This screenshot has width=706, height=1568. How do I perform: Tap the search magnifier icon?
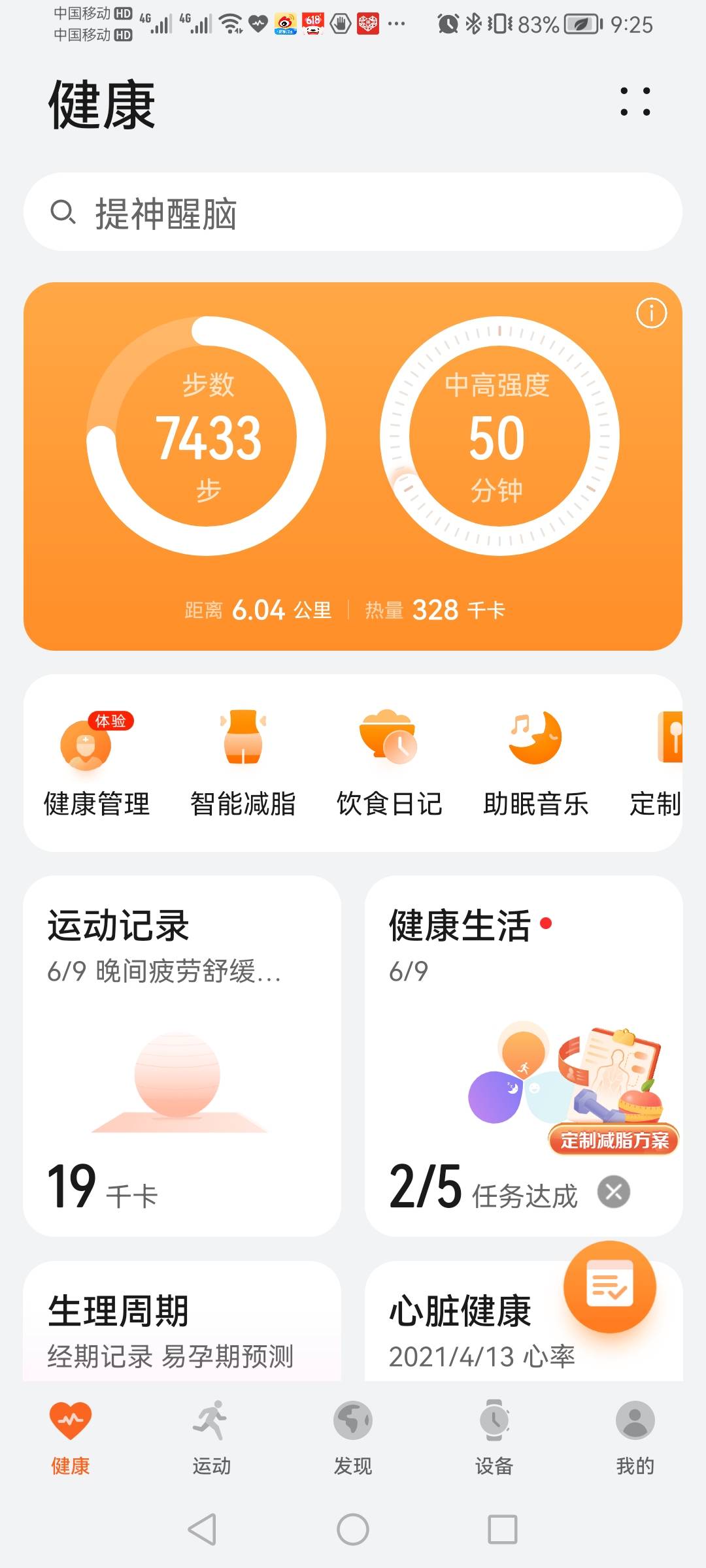64,212
